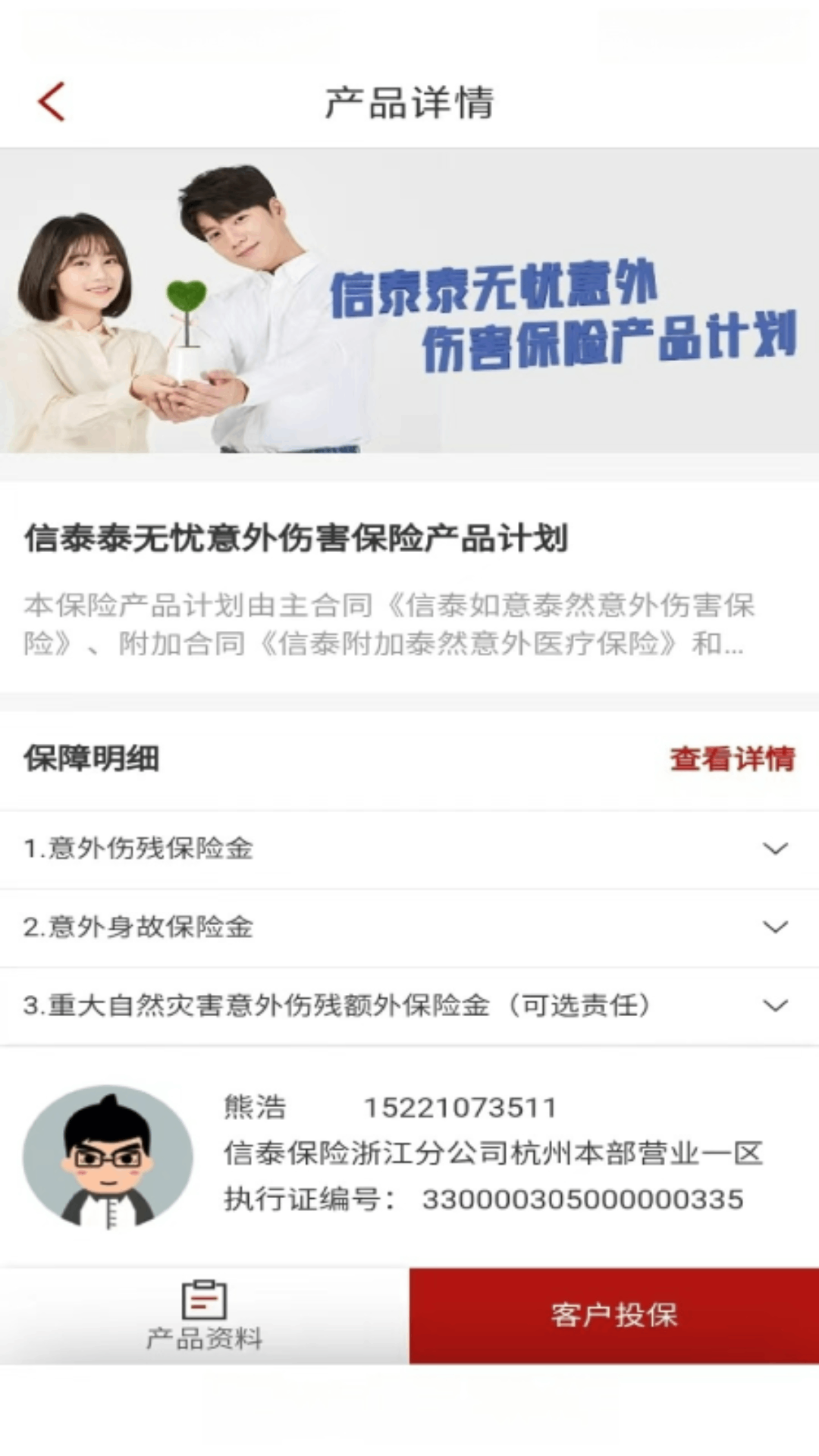
Task: Go back from the 产品详情 page
Action: [x=52, y=102]
